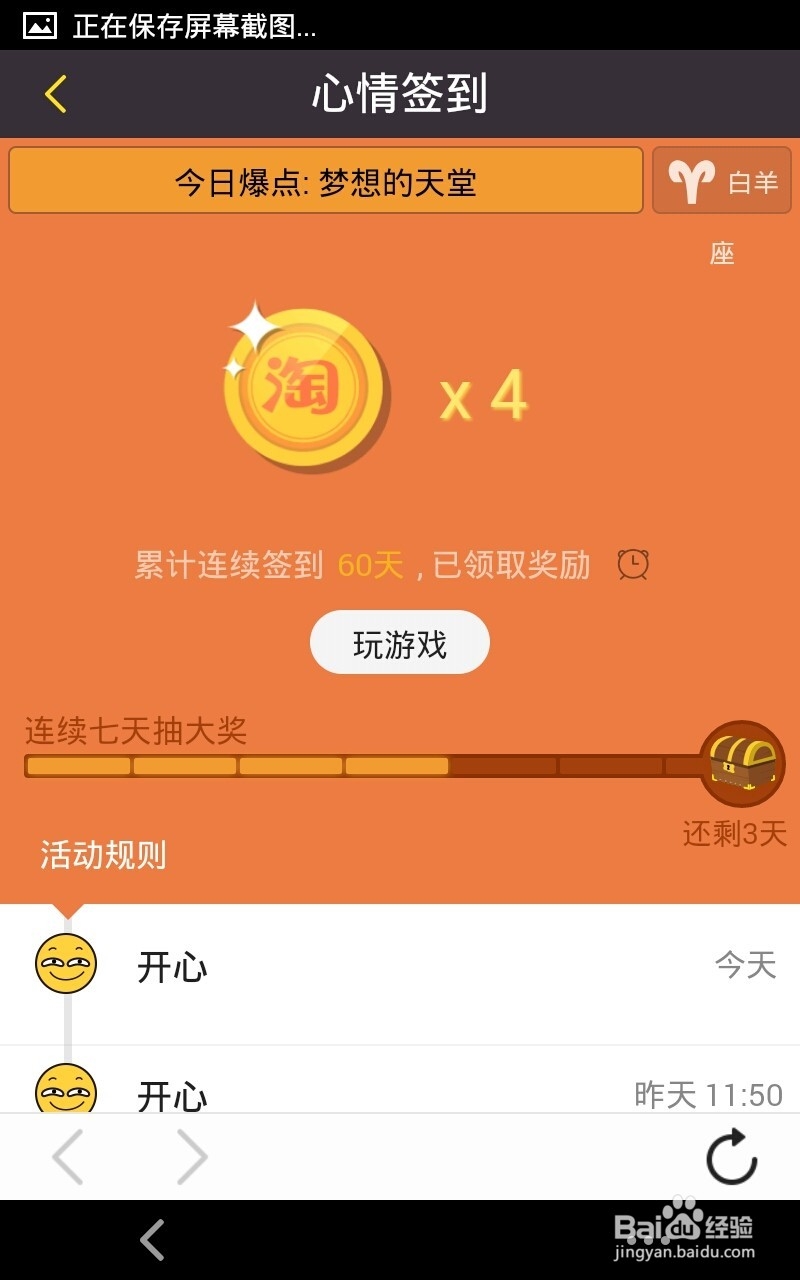Image resolution: width=800 pixels, height=1280 pixels.
Task: Expand the 活动规则 section
Action: [102, 856]
